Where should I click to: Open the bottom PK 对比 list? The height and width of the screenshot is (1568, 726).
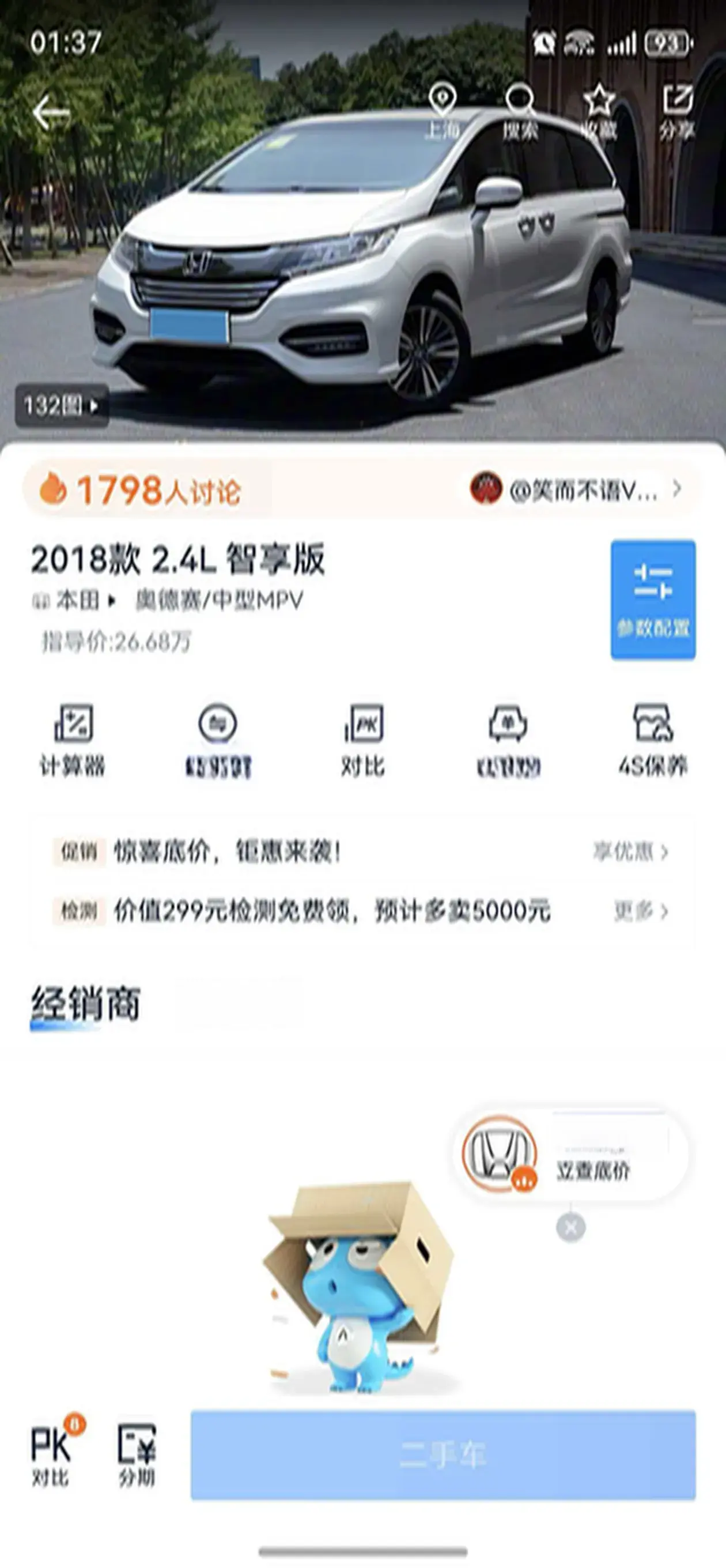click(x=51, y=1455)
